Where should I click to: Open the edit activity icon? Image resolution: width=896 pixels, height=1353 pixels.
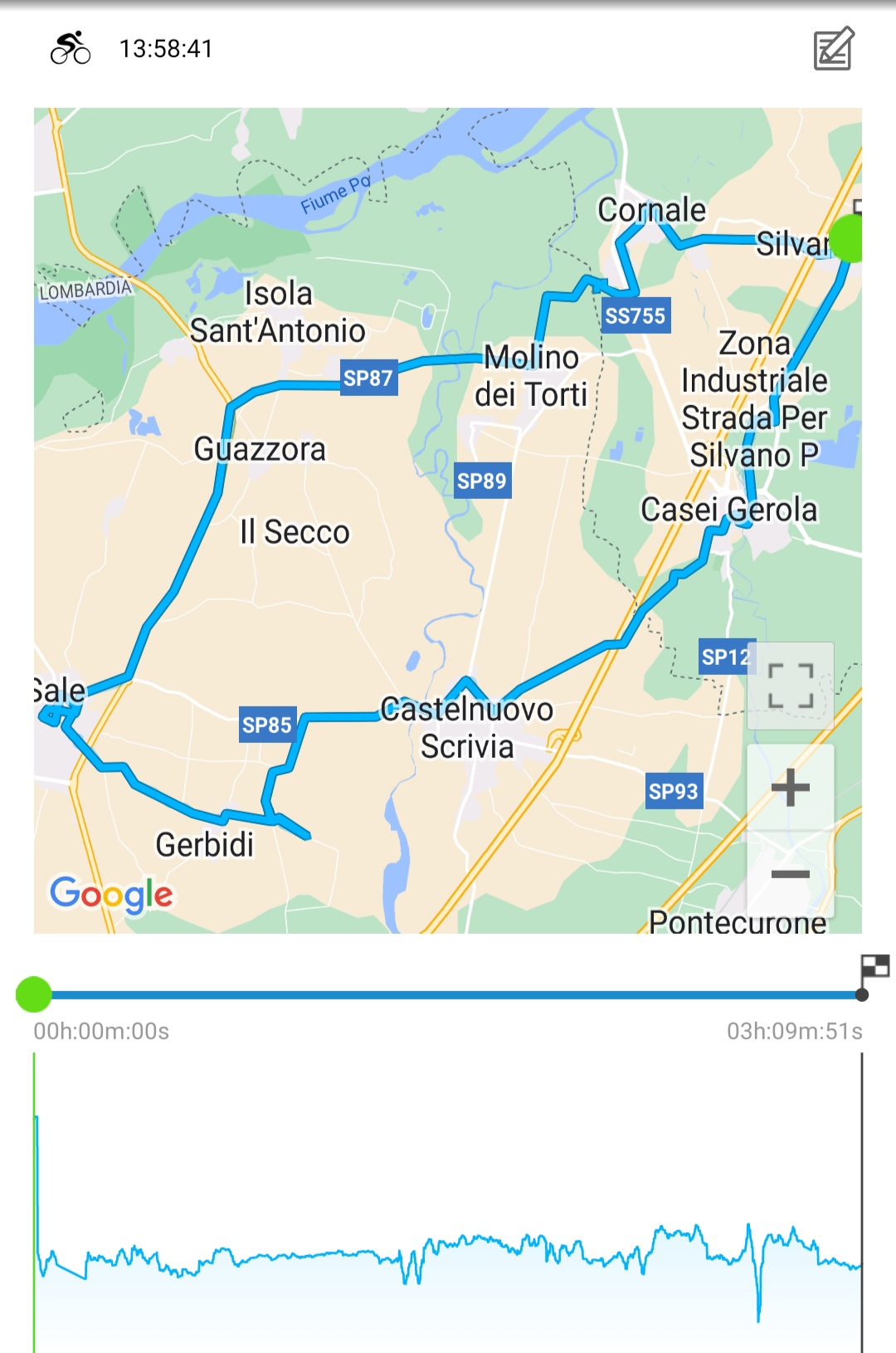pyautogui.click(x=834, y=49)
